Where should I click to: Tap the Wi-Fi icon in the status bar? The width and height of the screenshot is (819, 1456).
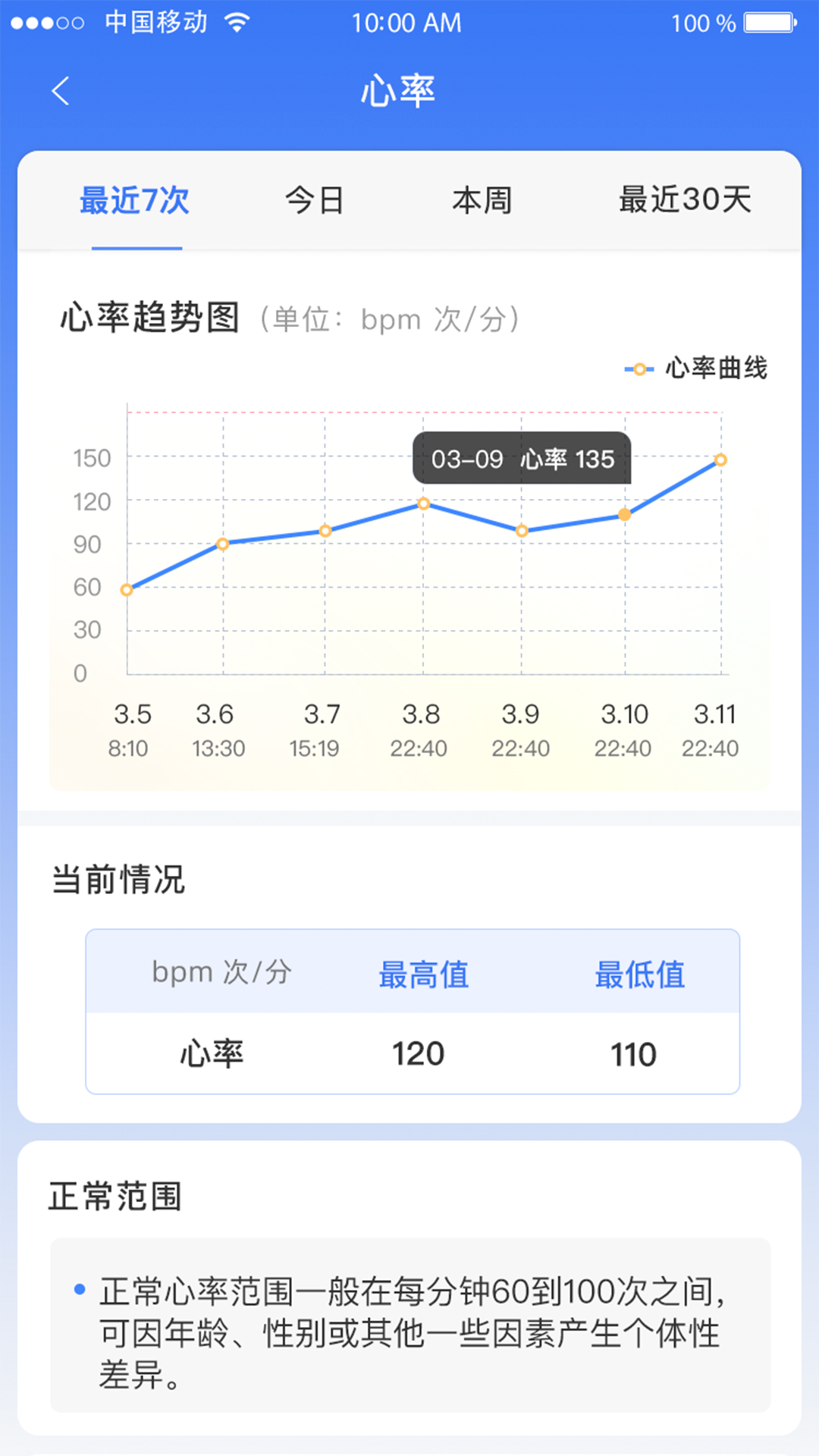click(236, 23)
